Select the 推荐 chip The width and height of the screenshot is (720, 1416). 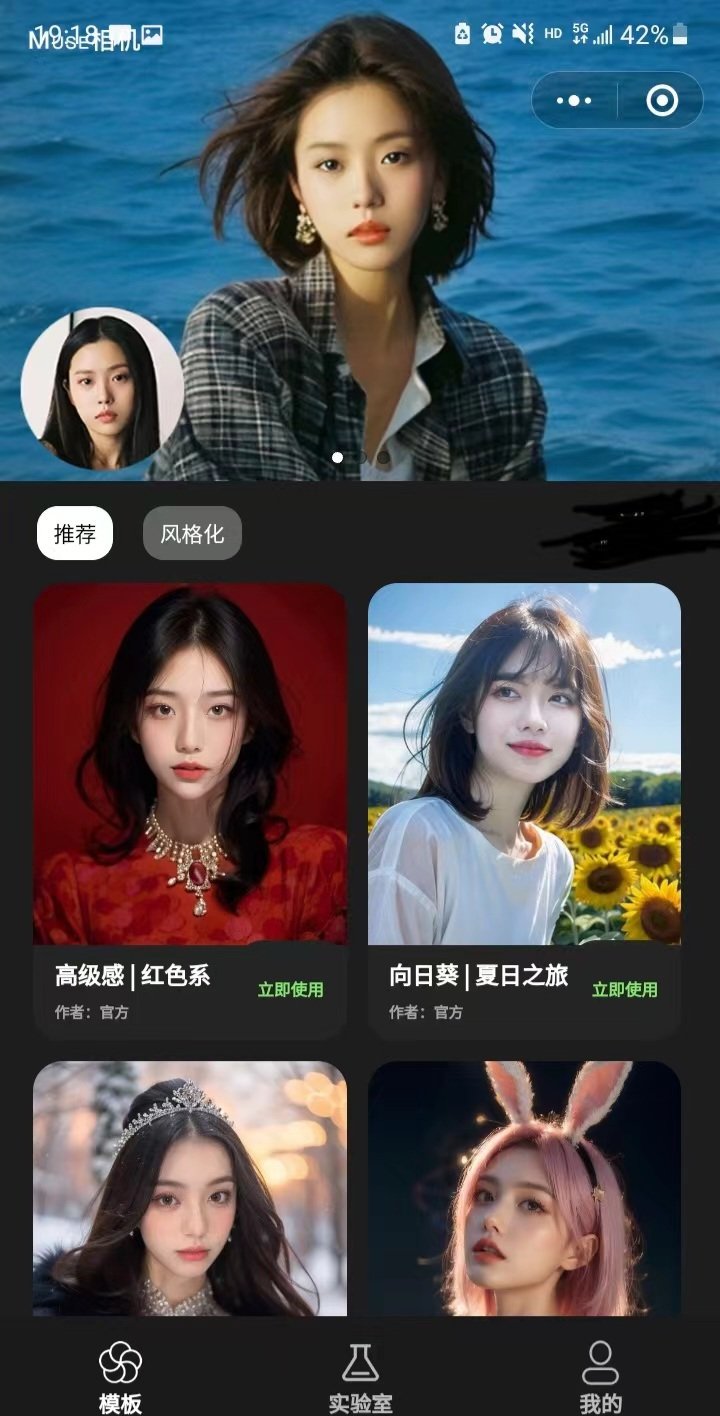pos(75,534)
